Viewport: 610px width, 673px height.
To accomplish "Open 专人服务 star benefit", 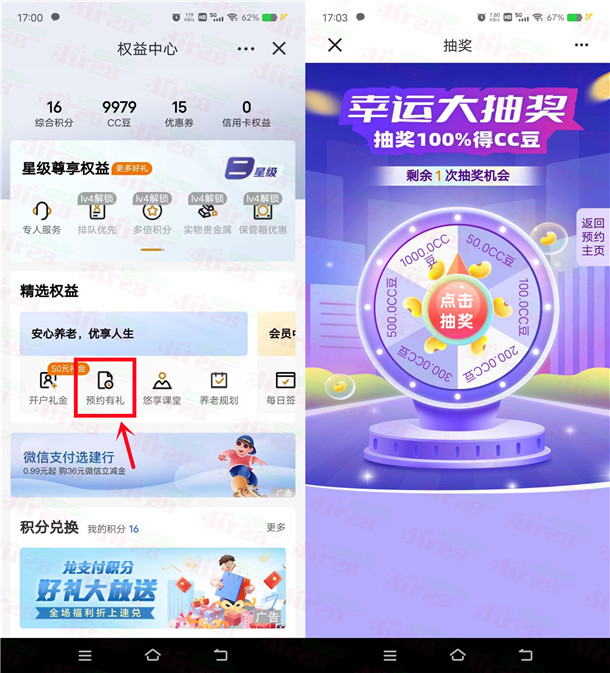I will coord(42,217).
